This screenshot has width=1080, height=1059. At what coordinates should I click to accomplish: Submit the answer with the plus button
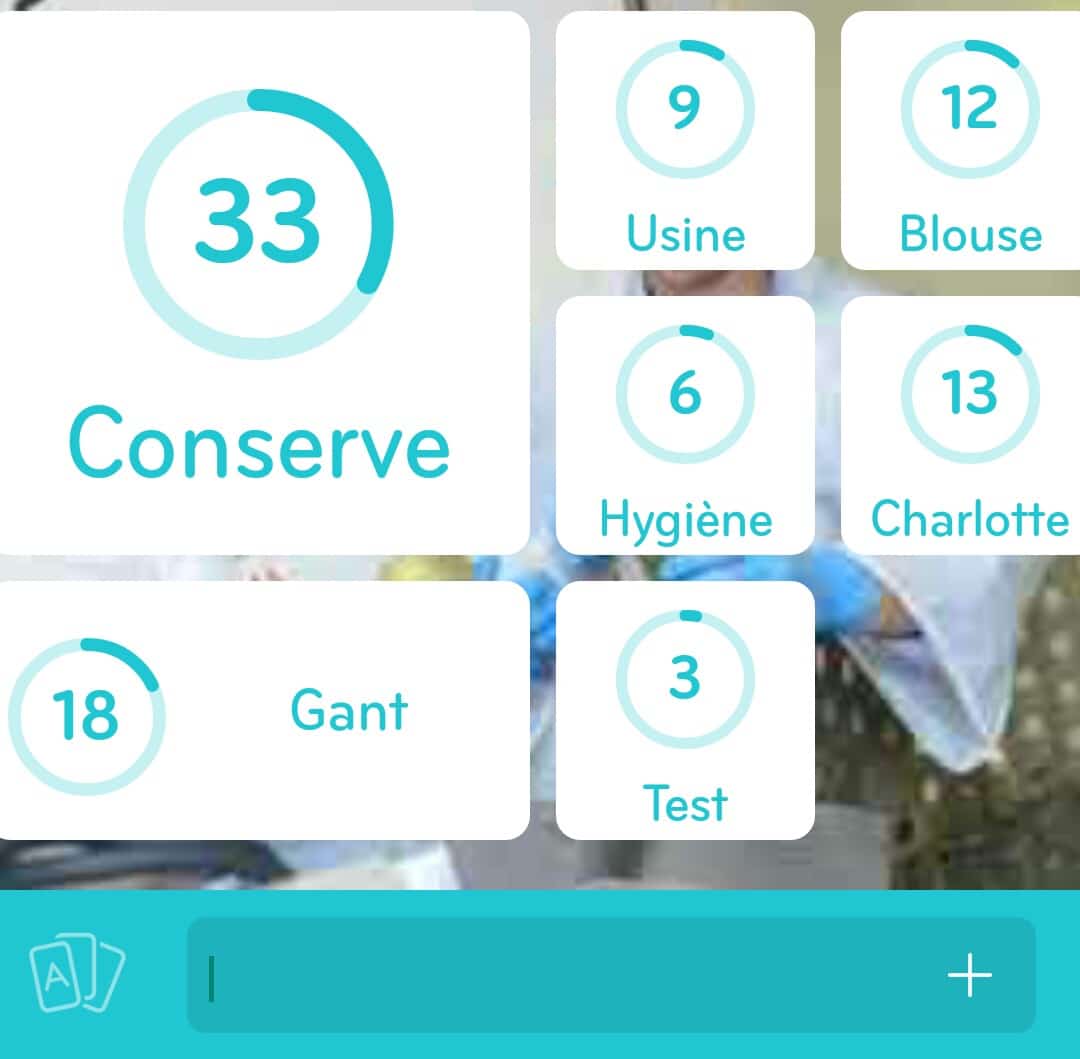click(x=969, y=975)
